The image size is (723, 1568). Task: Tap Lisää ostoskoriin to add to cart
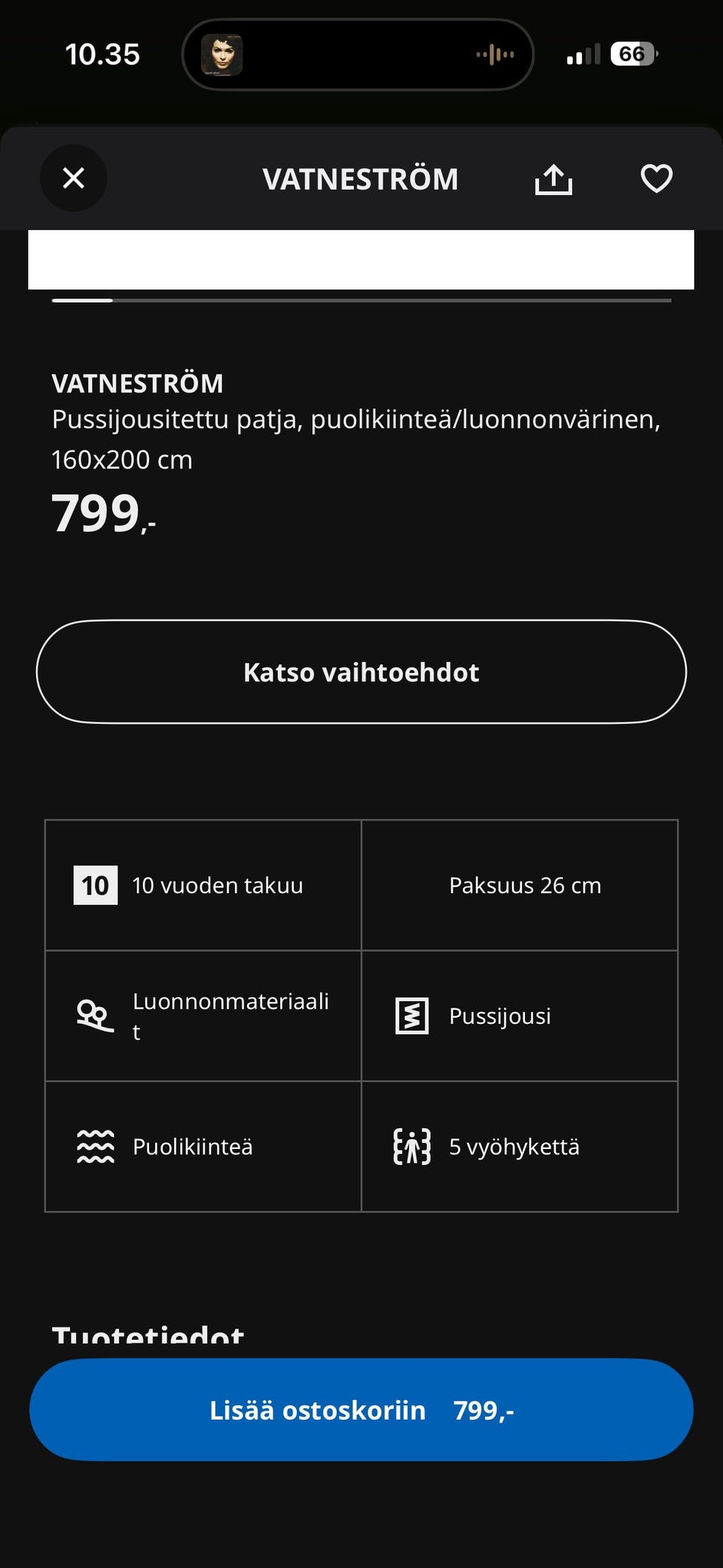pos(361,1410)
